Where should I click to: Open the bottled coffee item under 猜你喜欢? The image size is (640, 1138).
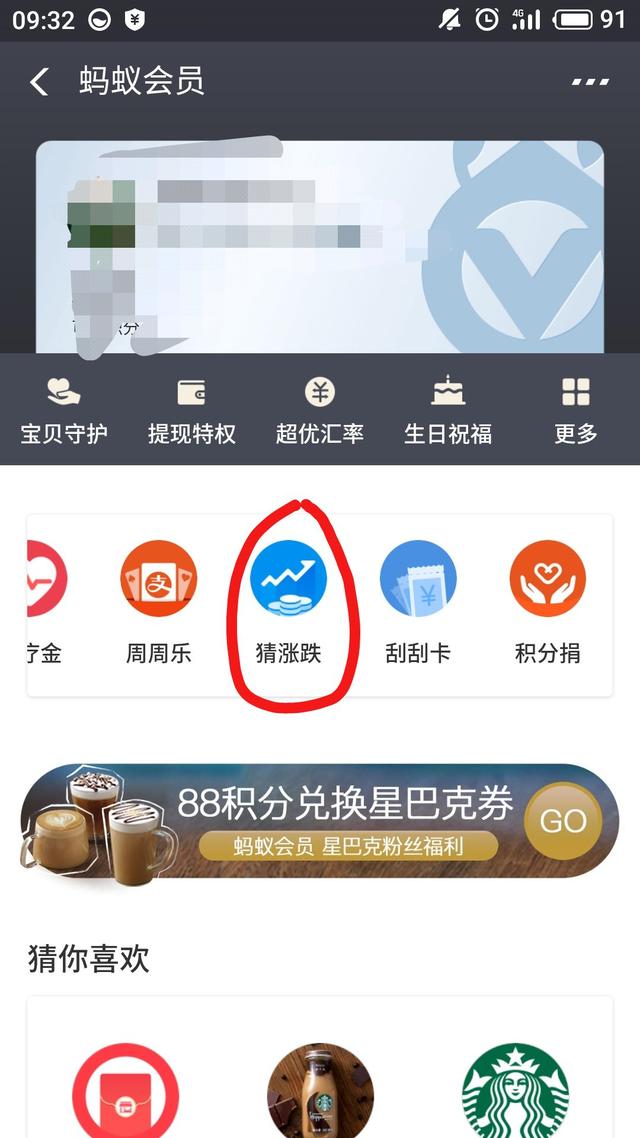click(320, 1092)
